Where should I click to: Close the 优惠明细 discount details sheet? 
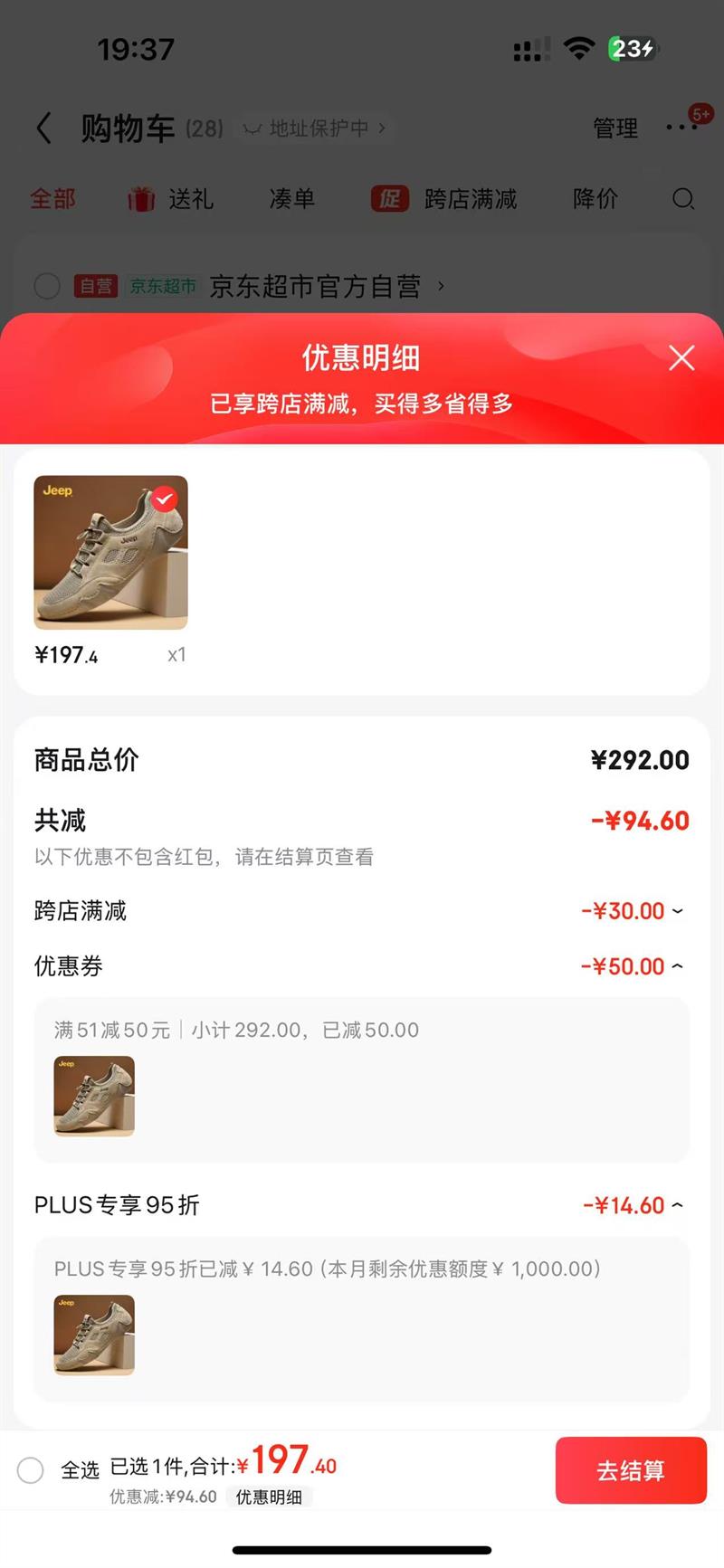click(681, 358)
